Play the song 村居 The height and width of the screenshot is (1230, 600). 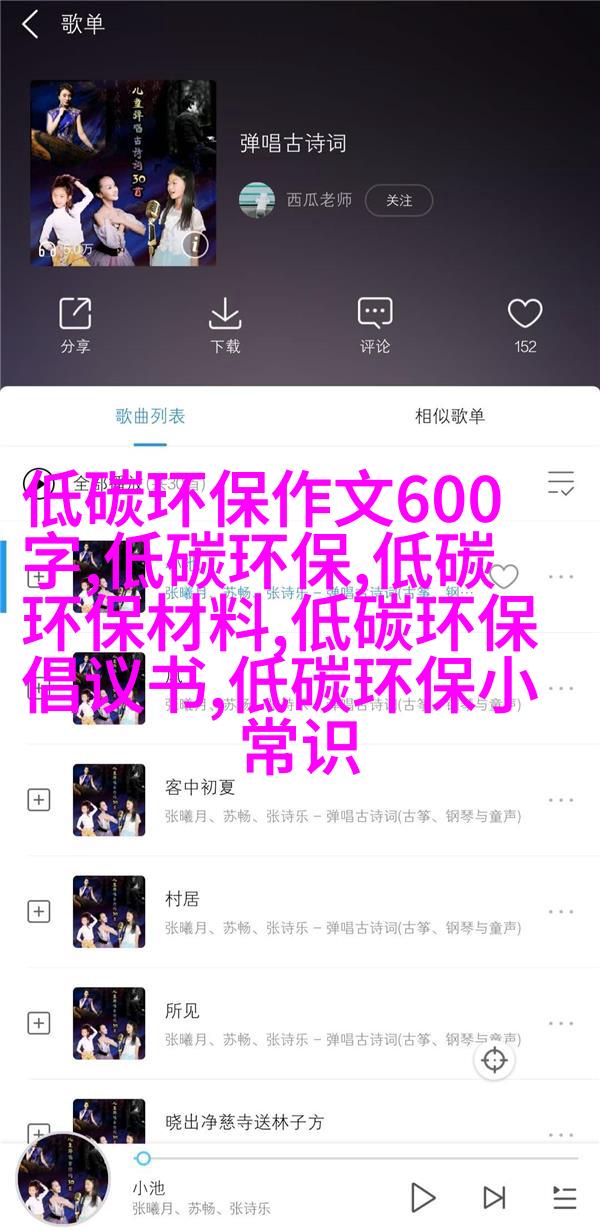tap(300, 912)
